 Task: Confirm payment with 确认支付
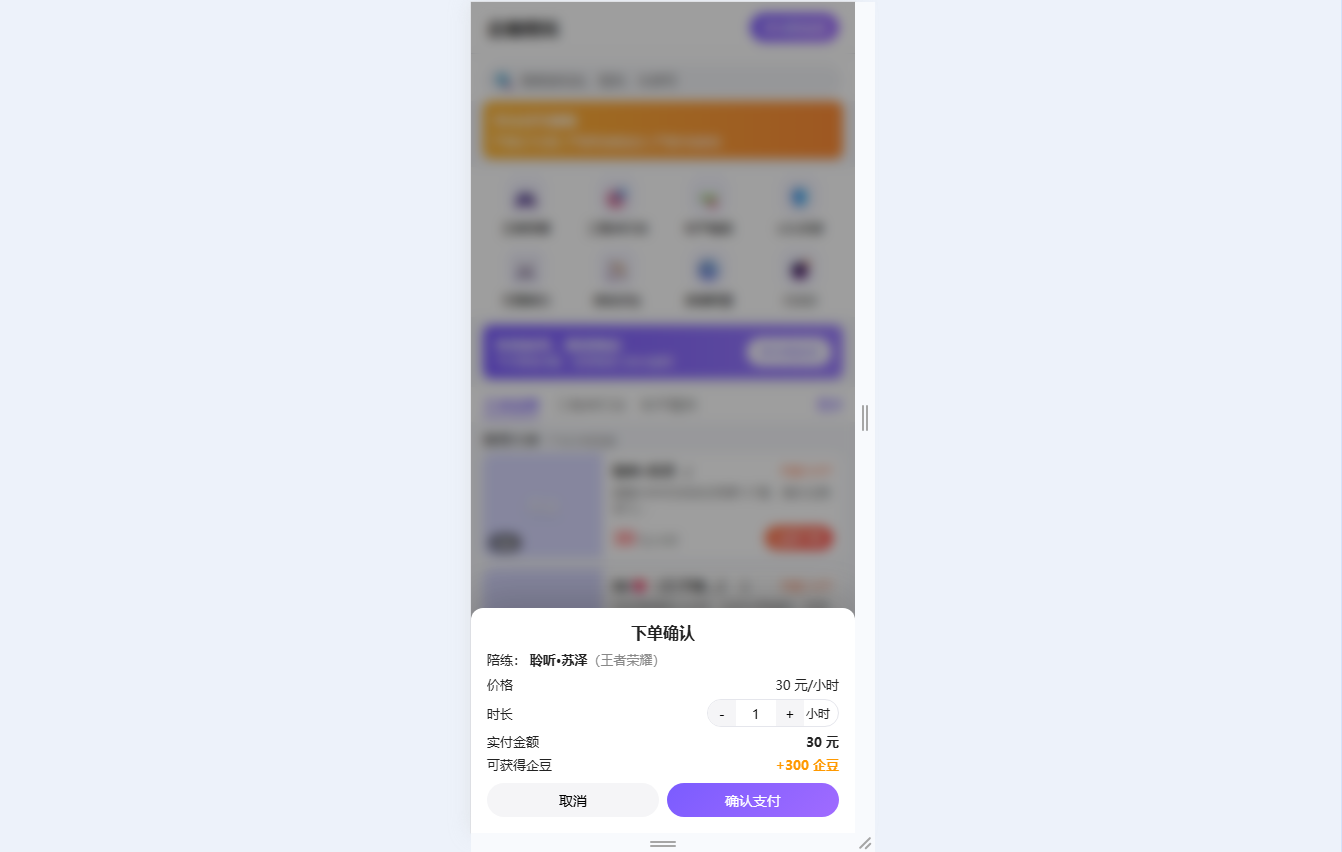click(x=752, y=801)
